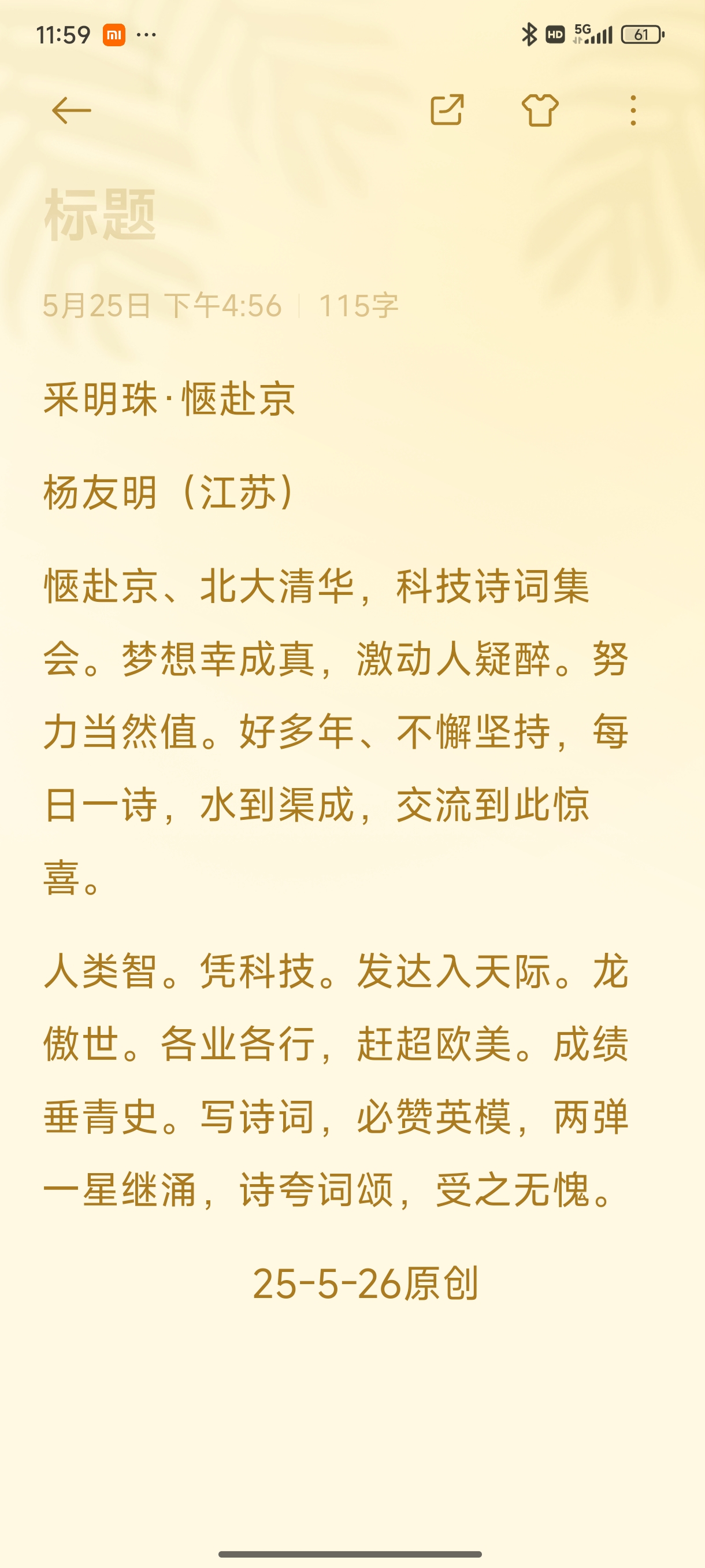705x1568 pixels.
Task: Go back using the arrow icon
Action: point(71,110)
